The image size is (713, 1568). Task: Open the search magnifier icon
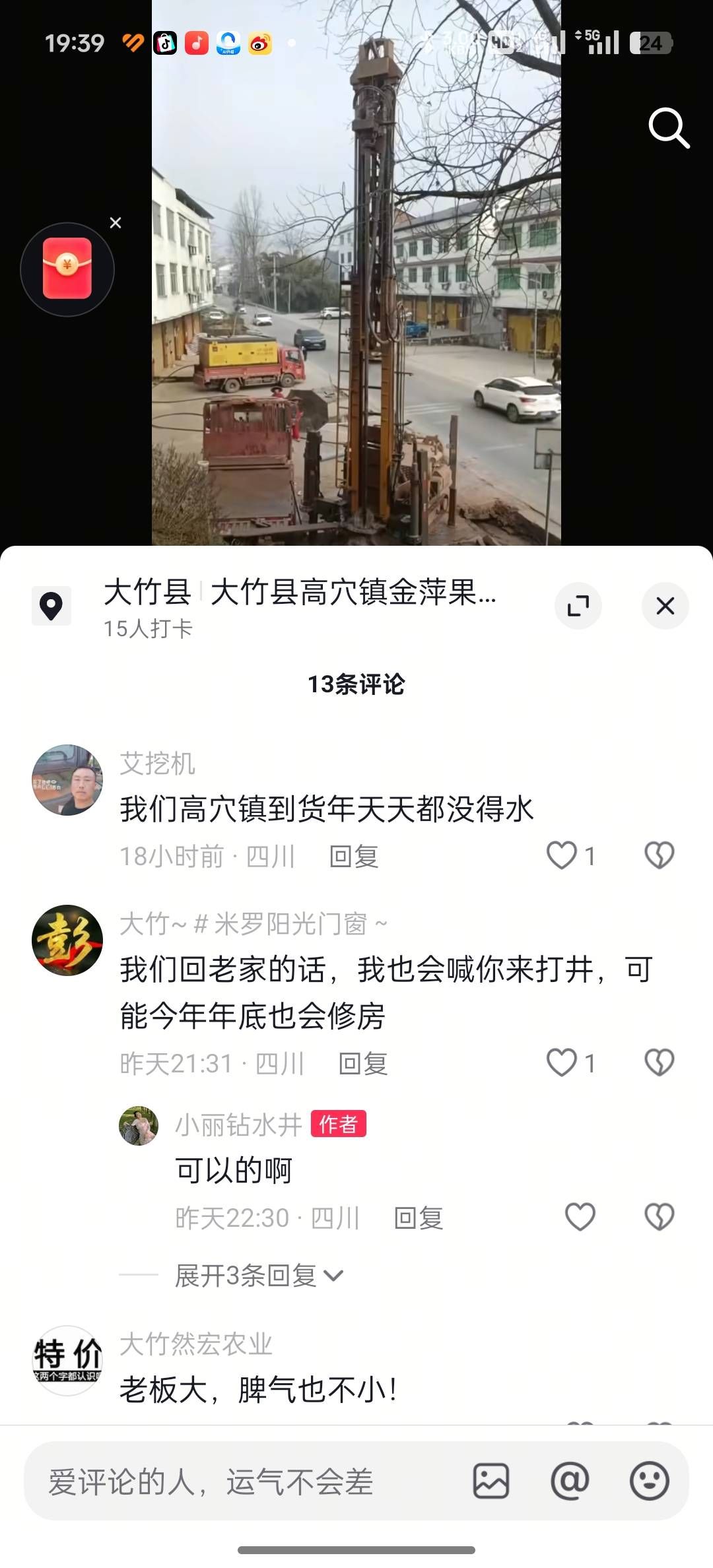point(668,127)
